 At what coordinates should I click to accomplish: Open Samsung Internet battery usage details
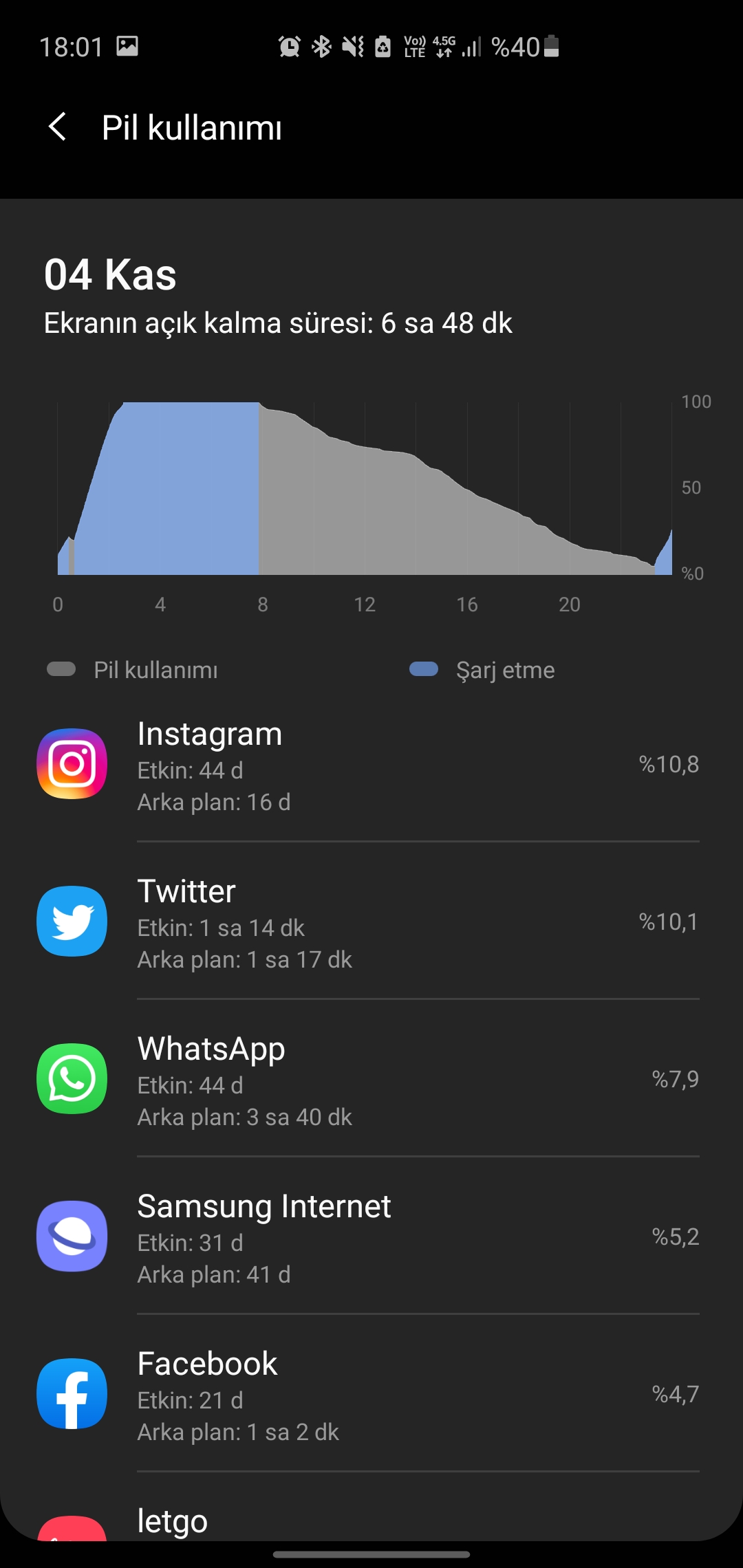371,1236
